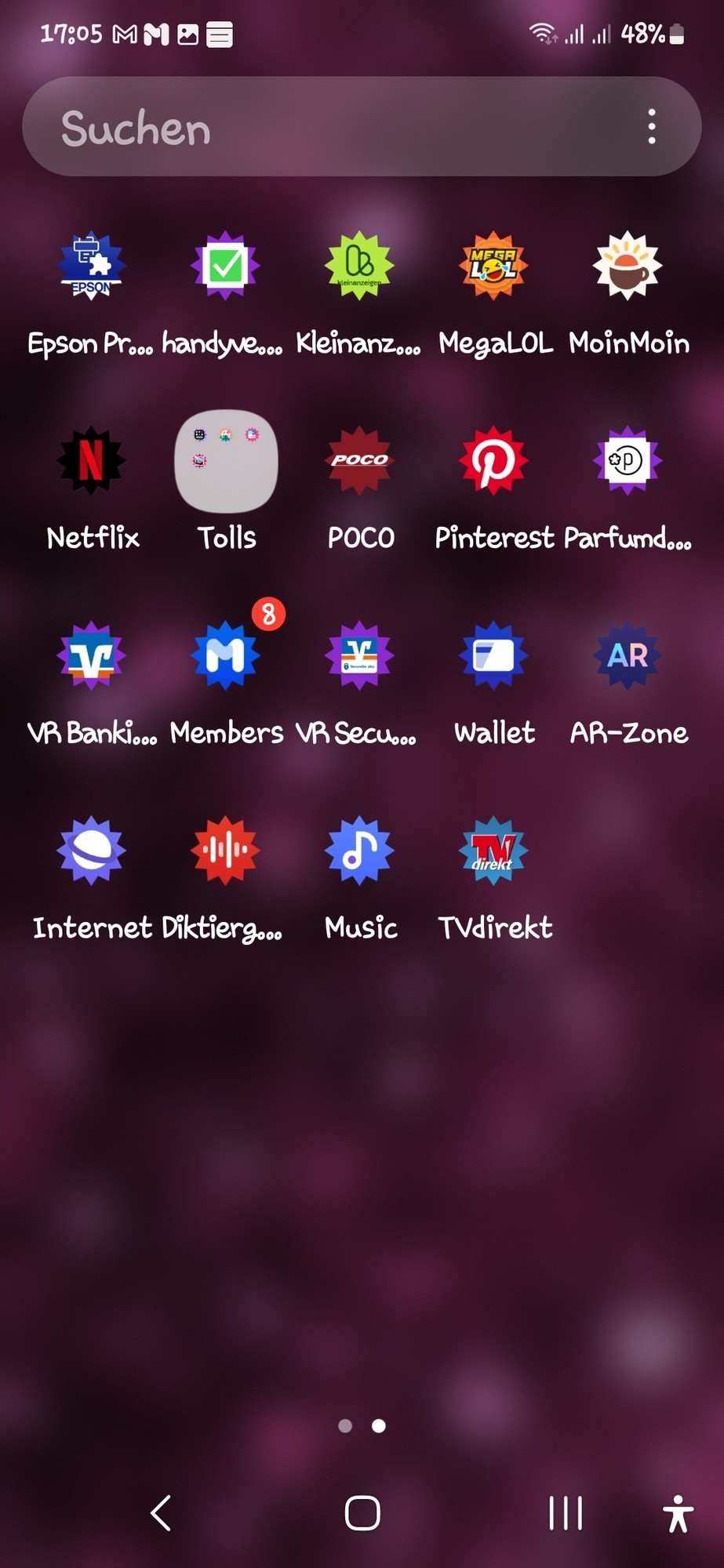
Task: Open the Kleinanzeigen app
Action: [359, 266]
